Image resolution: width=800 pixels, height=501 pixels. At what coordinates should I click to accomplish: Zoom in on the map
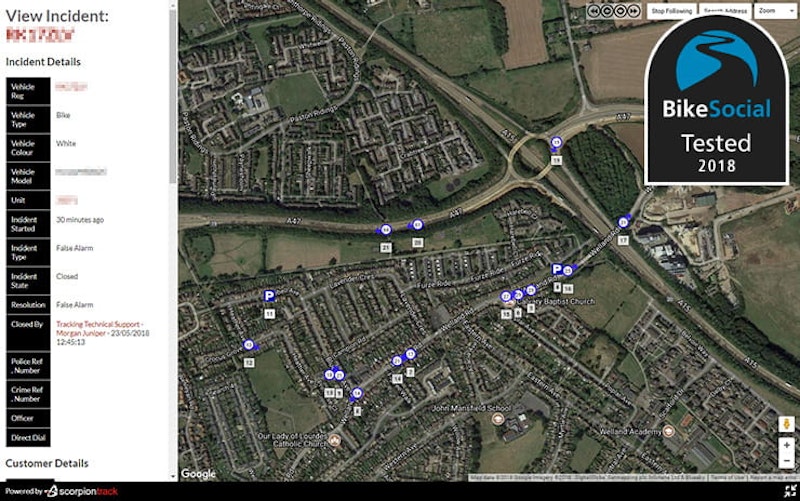tap(787, 444)
